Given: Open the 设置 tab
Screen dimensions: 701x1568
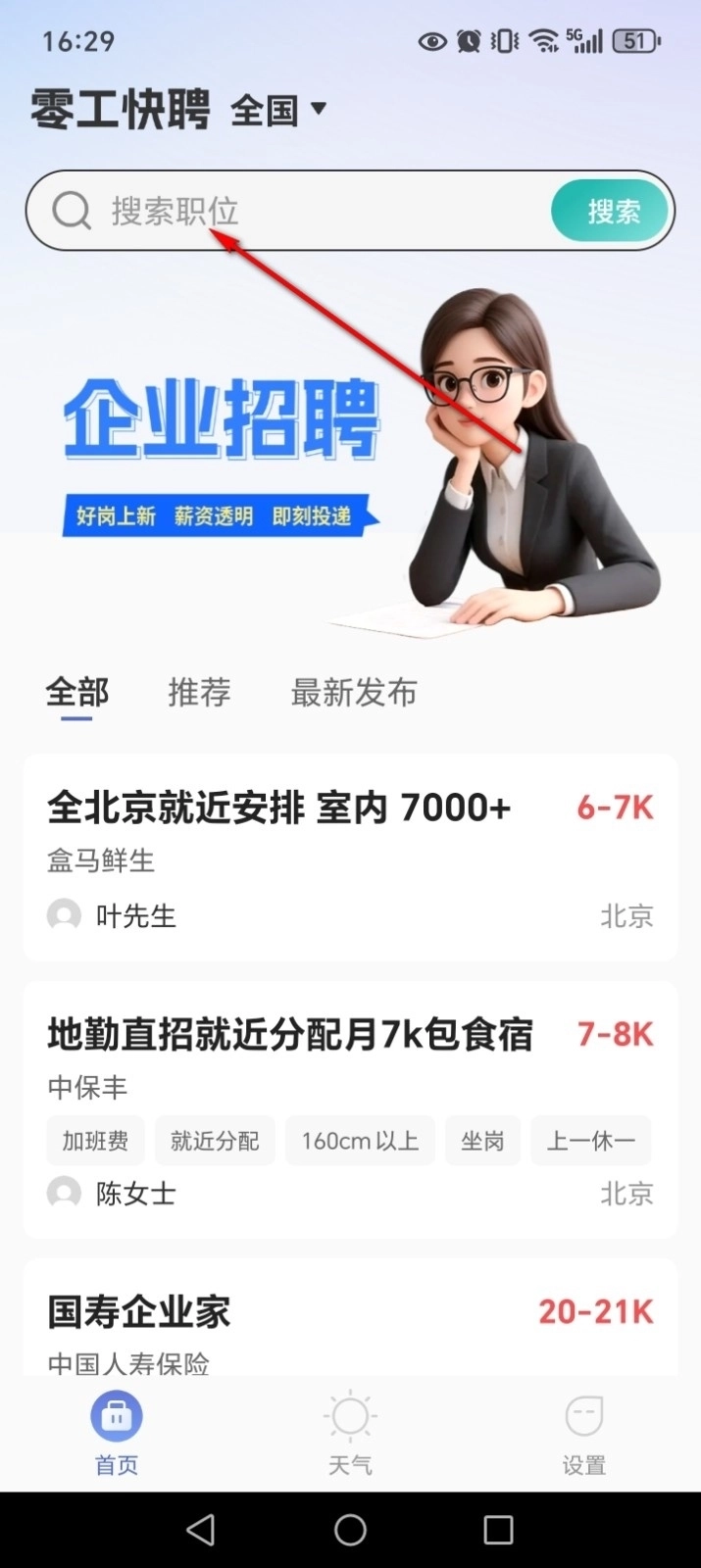Looking at the screenshot, I should point(583,1434).
